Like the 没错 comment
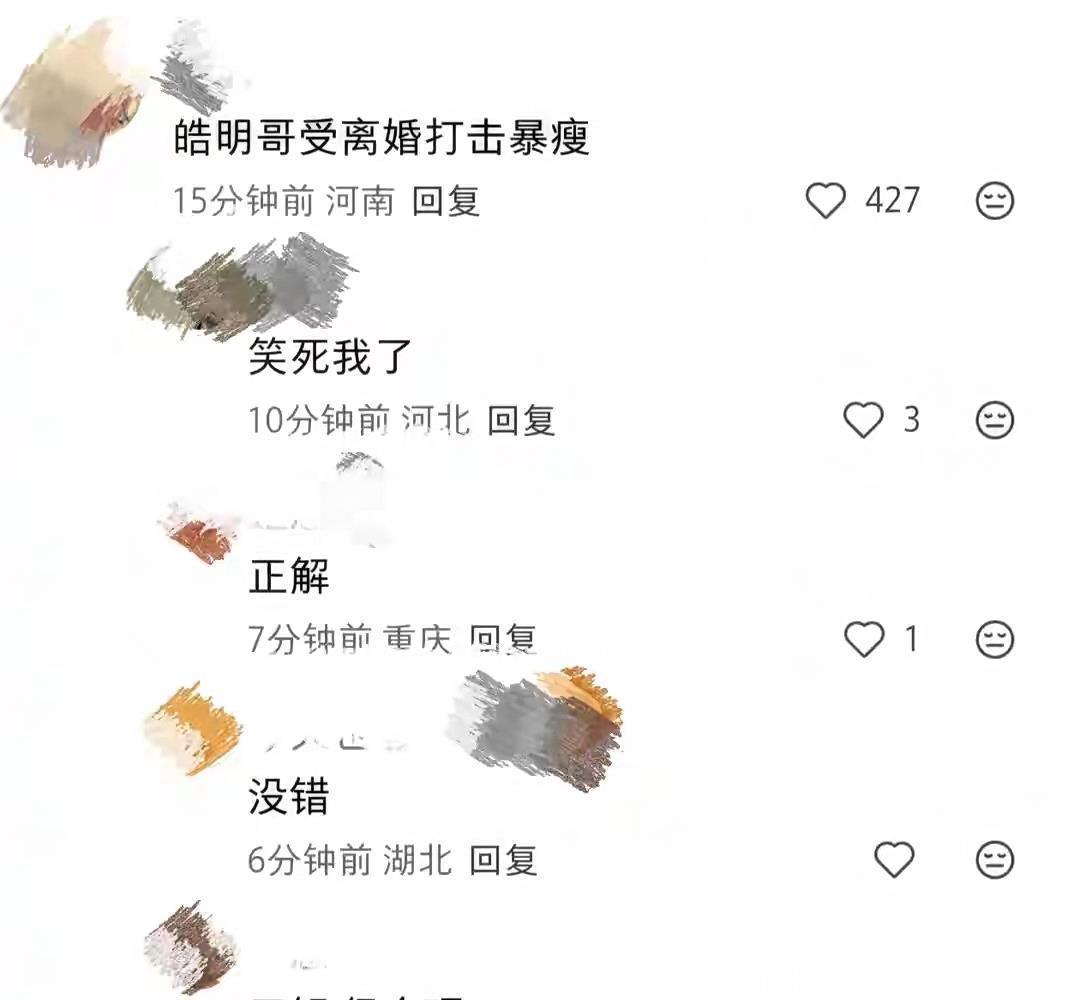This screenshot has height=1000, width=1080. (894, 859)
